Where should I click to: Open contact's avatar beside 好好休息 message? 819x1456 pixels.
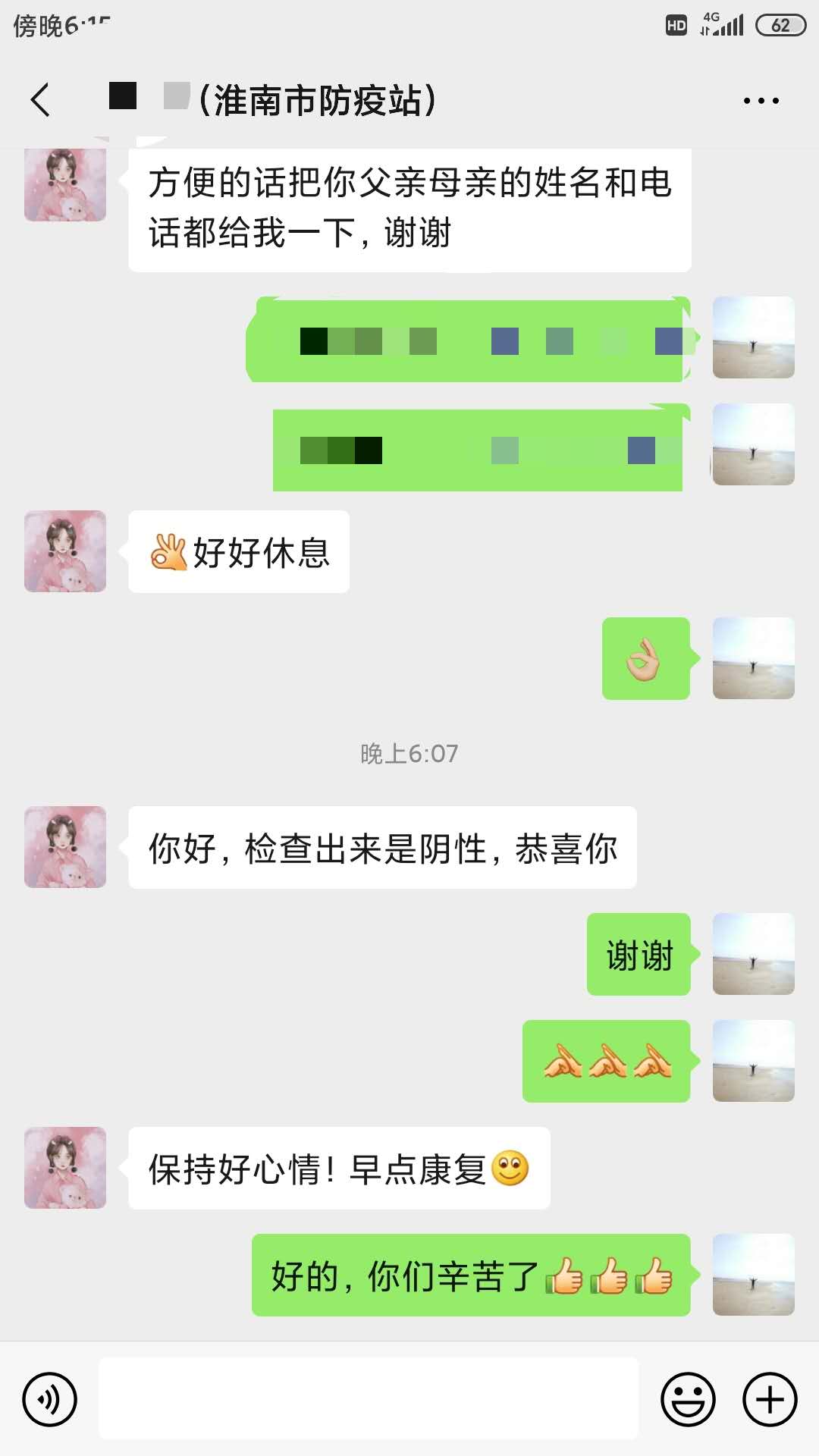pos(65,551)
